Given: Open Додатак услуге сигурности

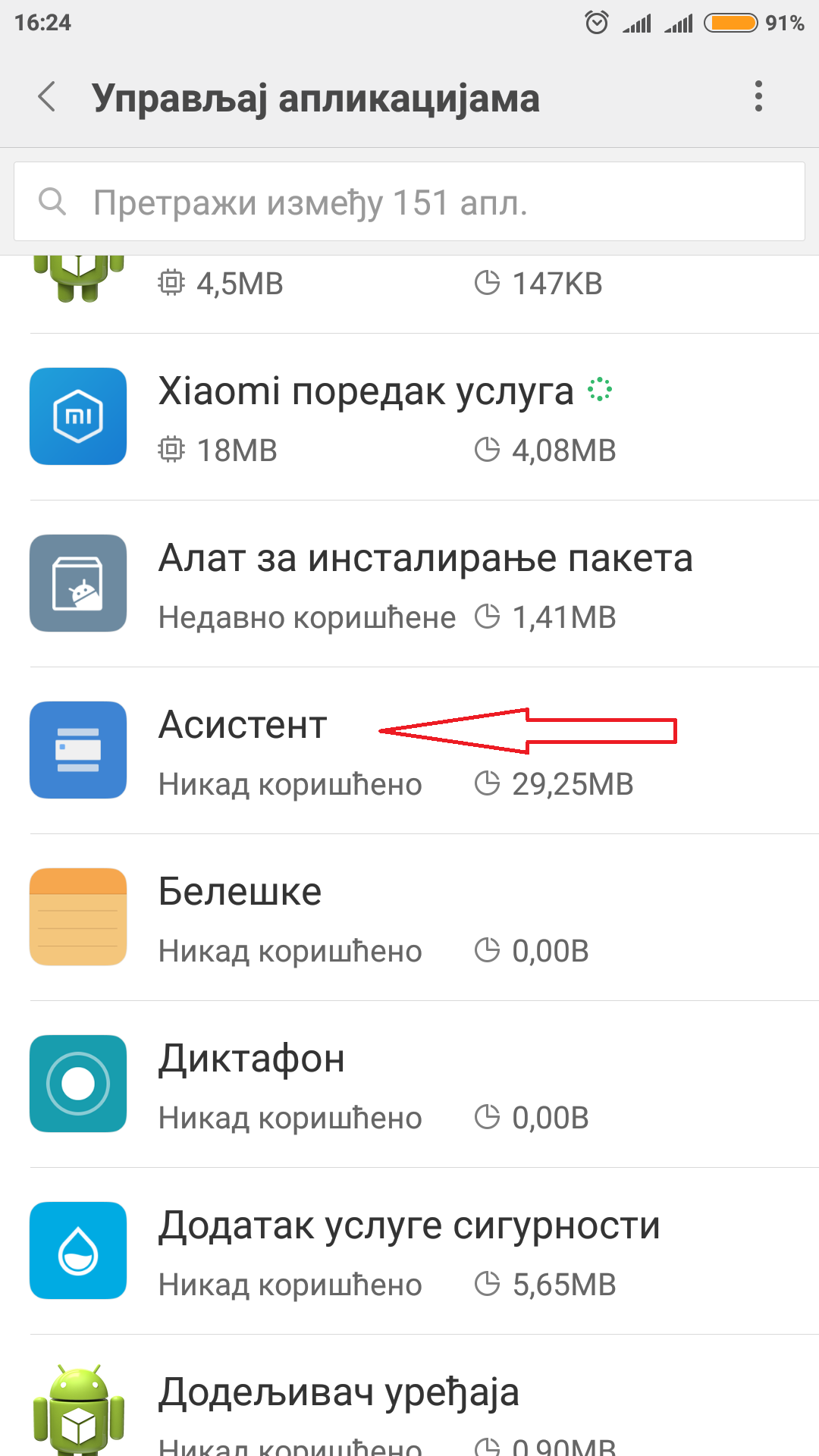Looking at the screenshot, I should click(409, 1251).
